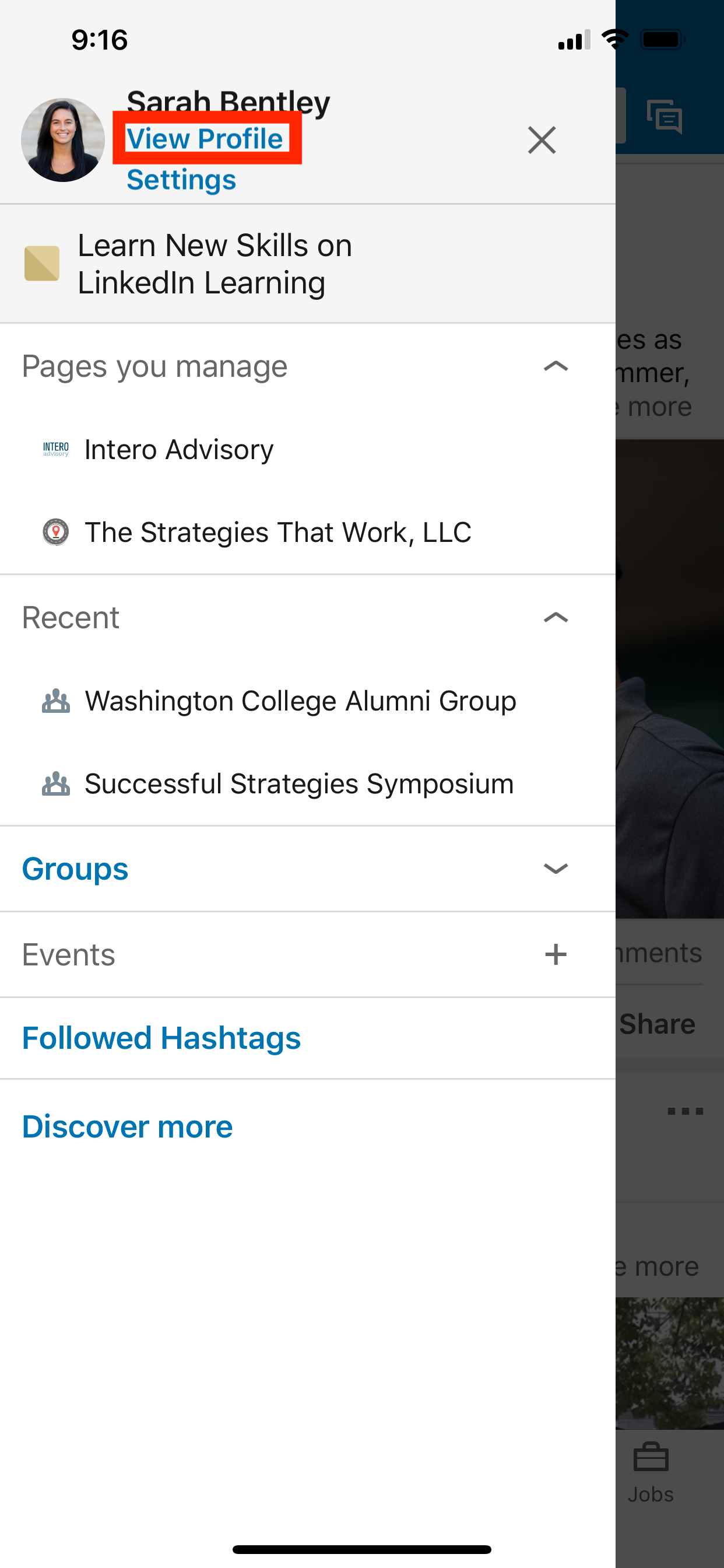Expand the Groups section

point(556,869)
